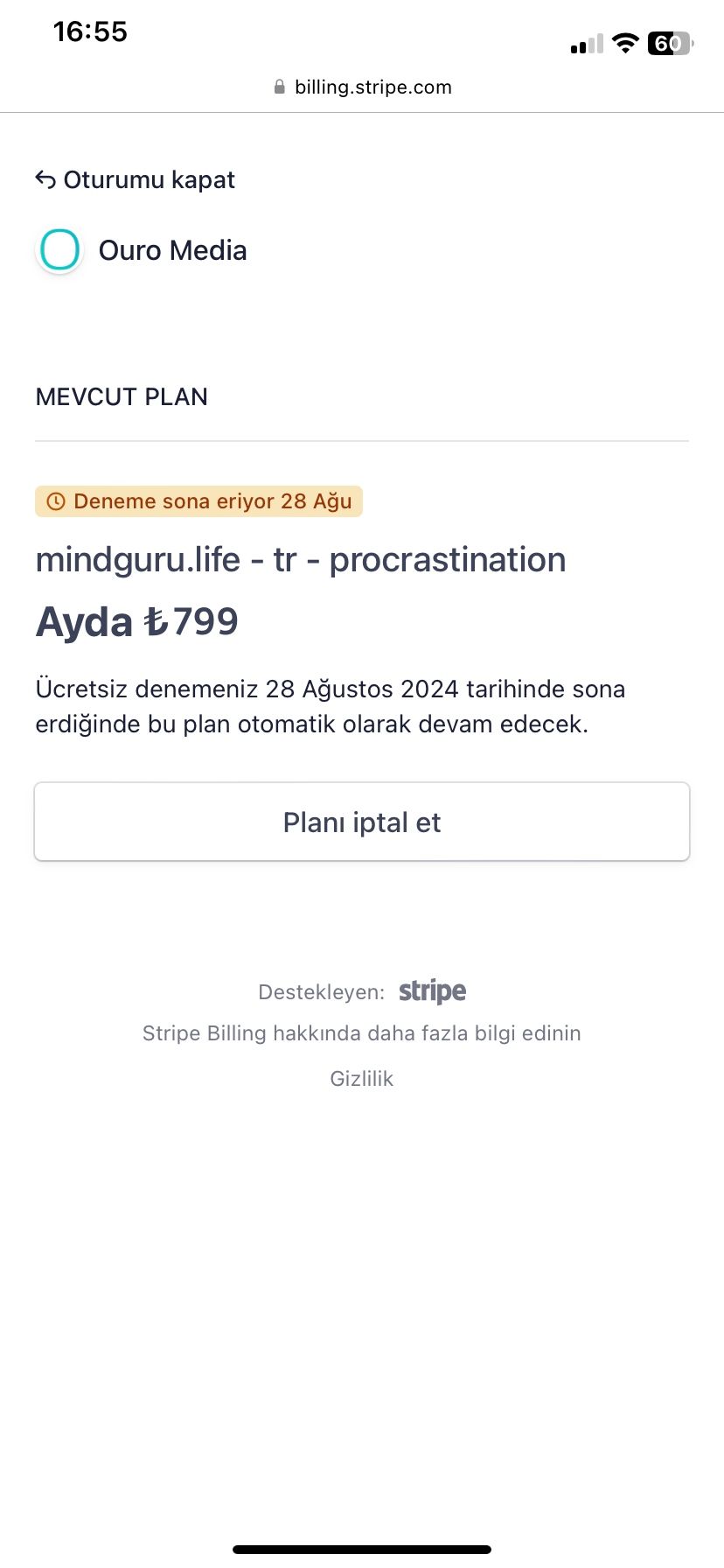Tap the billing.stripe.com address bar
Viewport: 724px width, 1568px height.
(x=362, y=87)
